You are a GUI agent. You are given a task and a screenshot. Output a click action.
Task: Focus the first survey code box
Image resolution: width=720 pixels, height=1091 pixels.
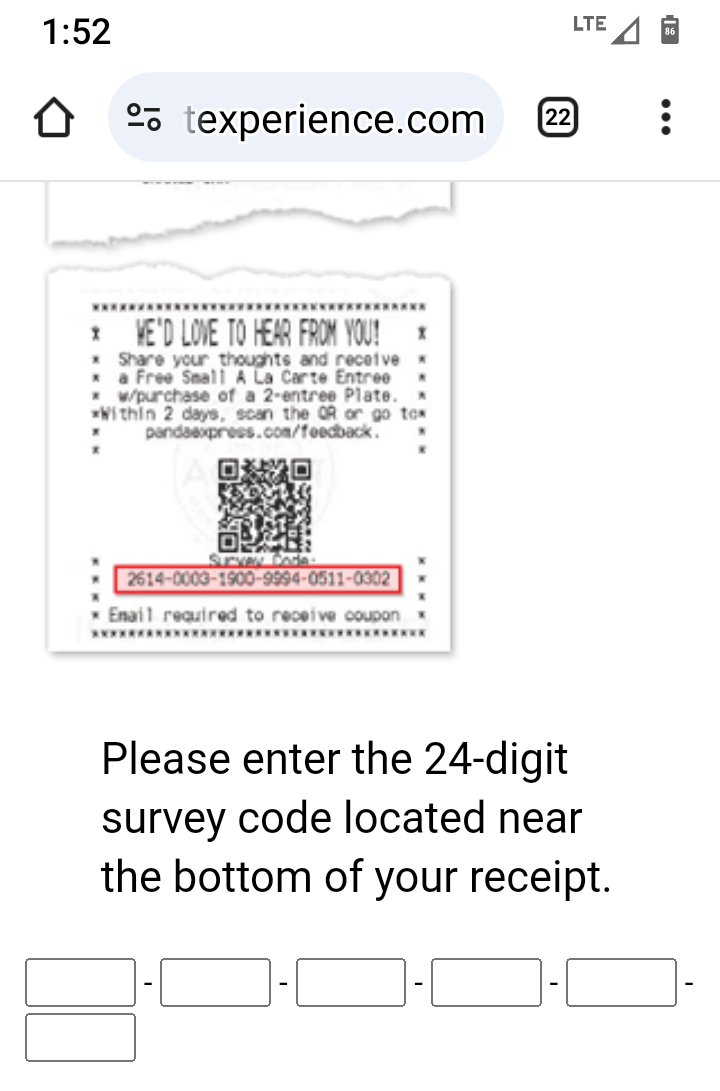[80, 982]
